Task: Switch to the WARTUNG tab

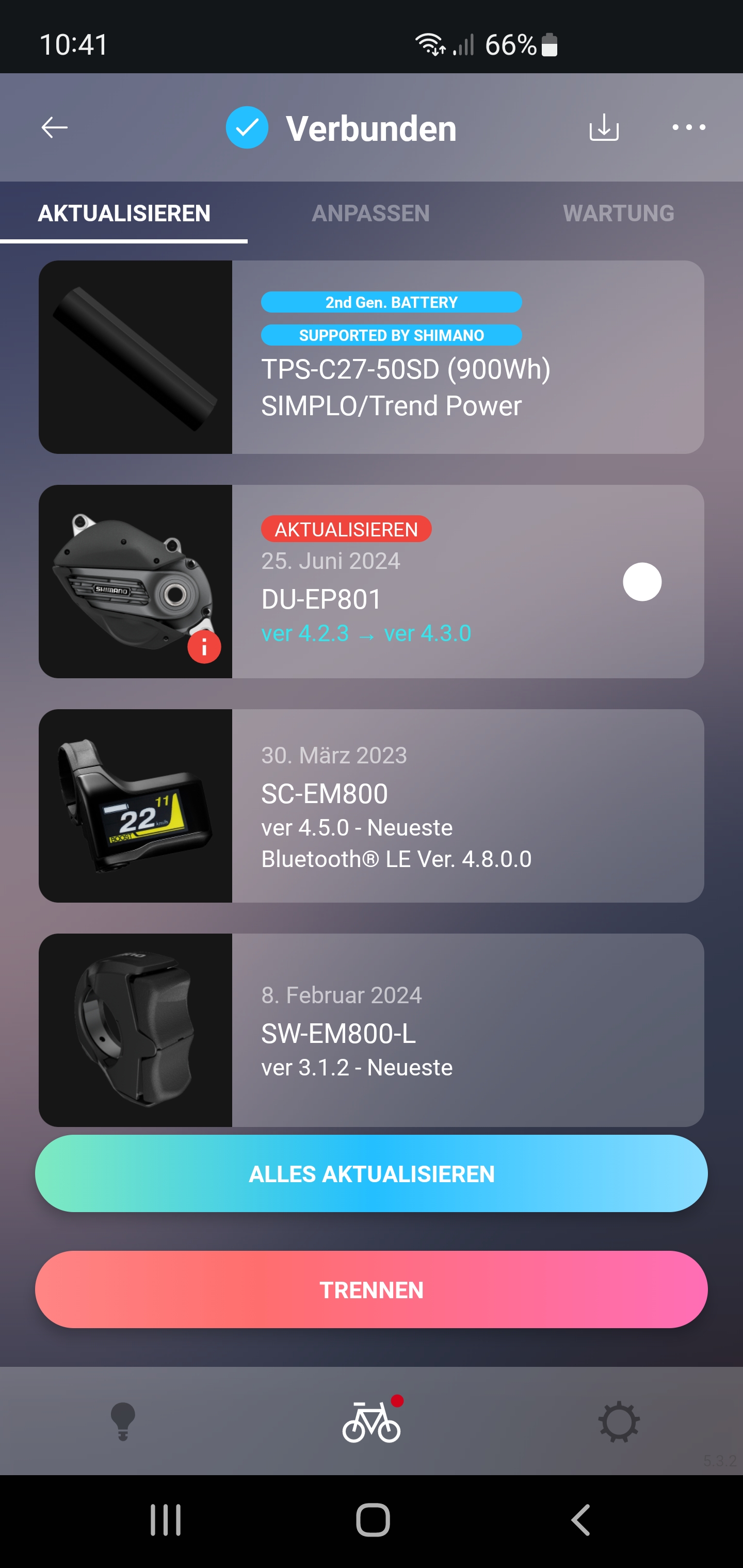Action: 619,213
